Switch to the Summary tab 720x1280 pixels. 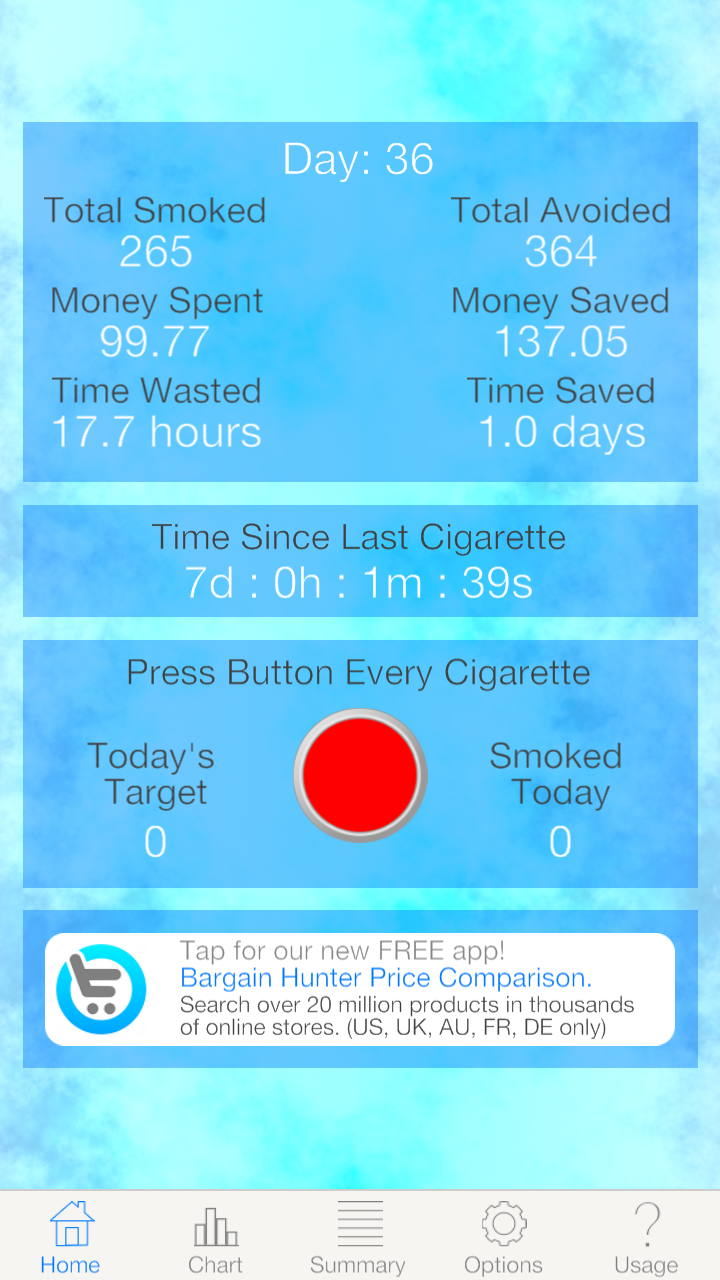(359, 1235)
